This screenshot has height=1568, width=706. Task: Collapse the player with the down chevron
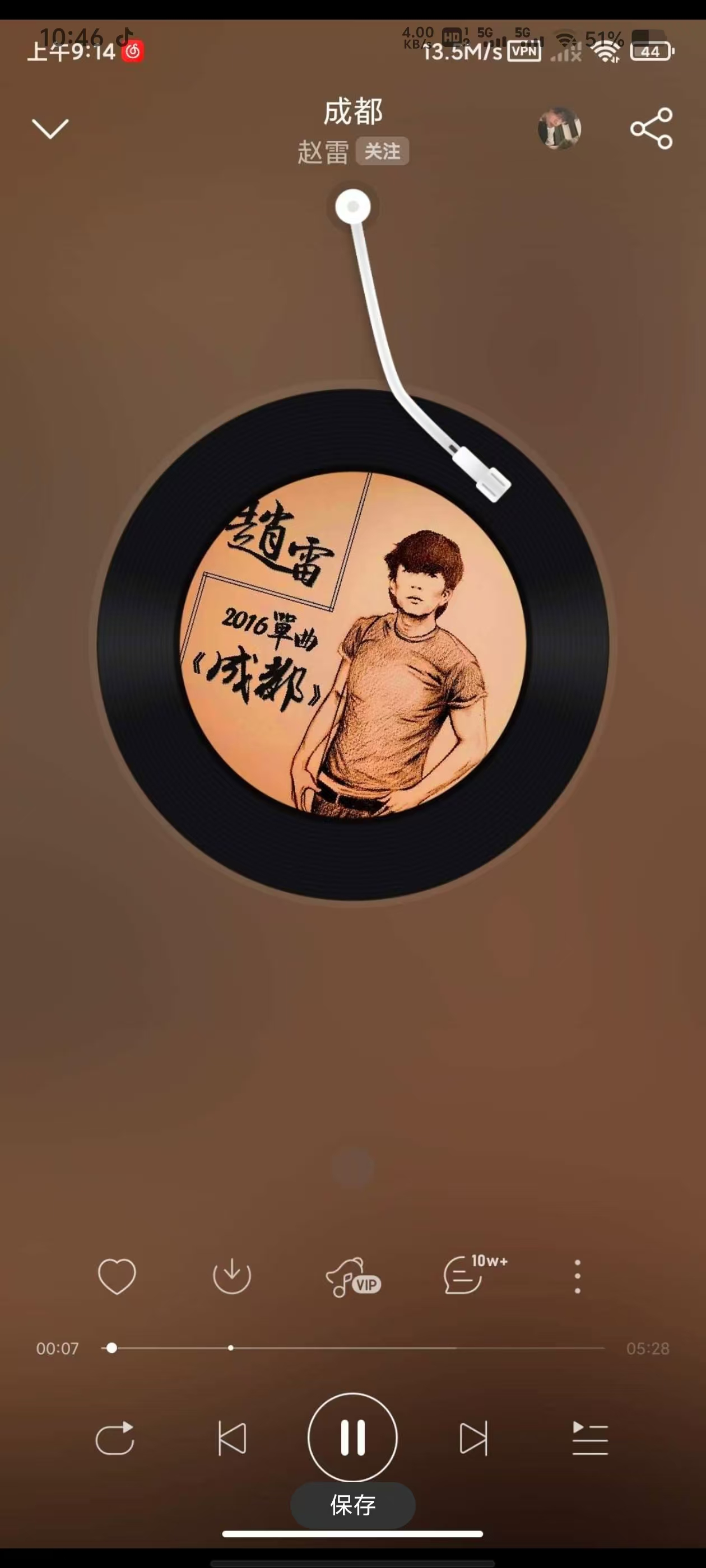[x=50, y=128]
